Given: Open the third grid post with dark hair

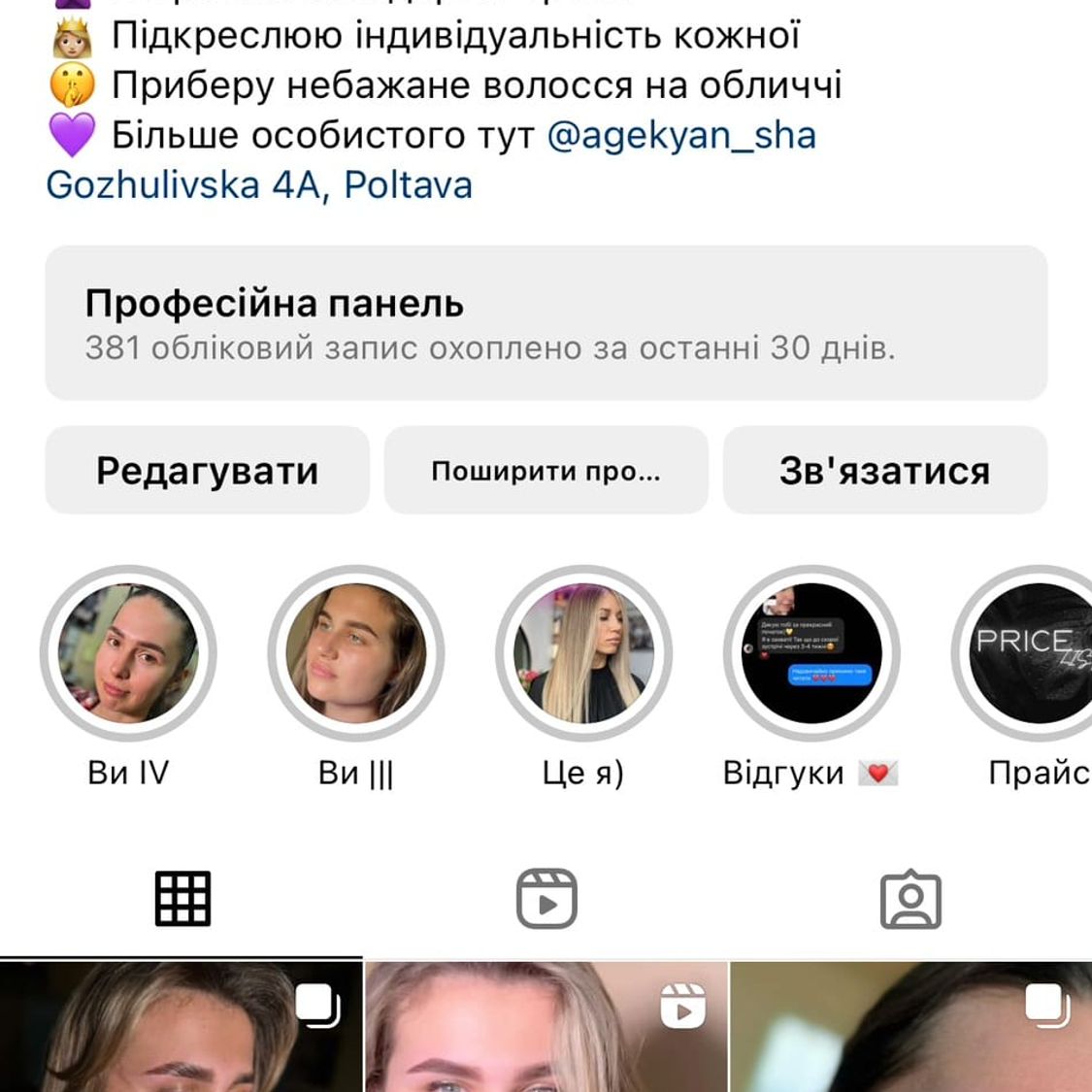Looking at the screenshot, I should pyautogui.click(x=910, y=1029).
